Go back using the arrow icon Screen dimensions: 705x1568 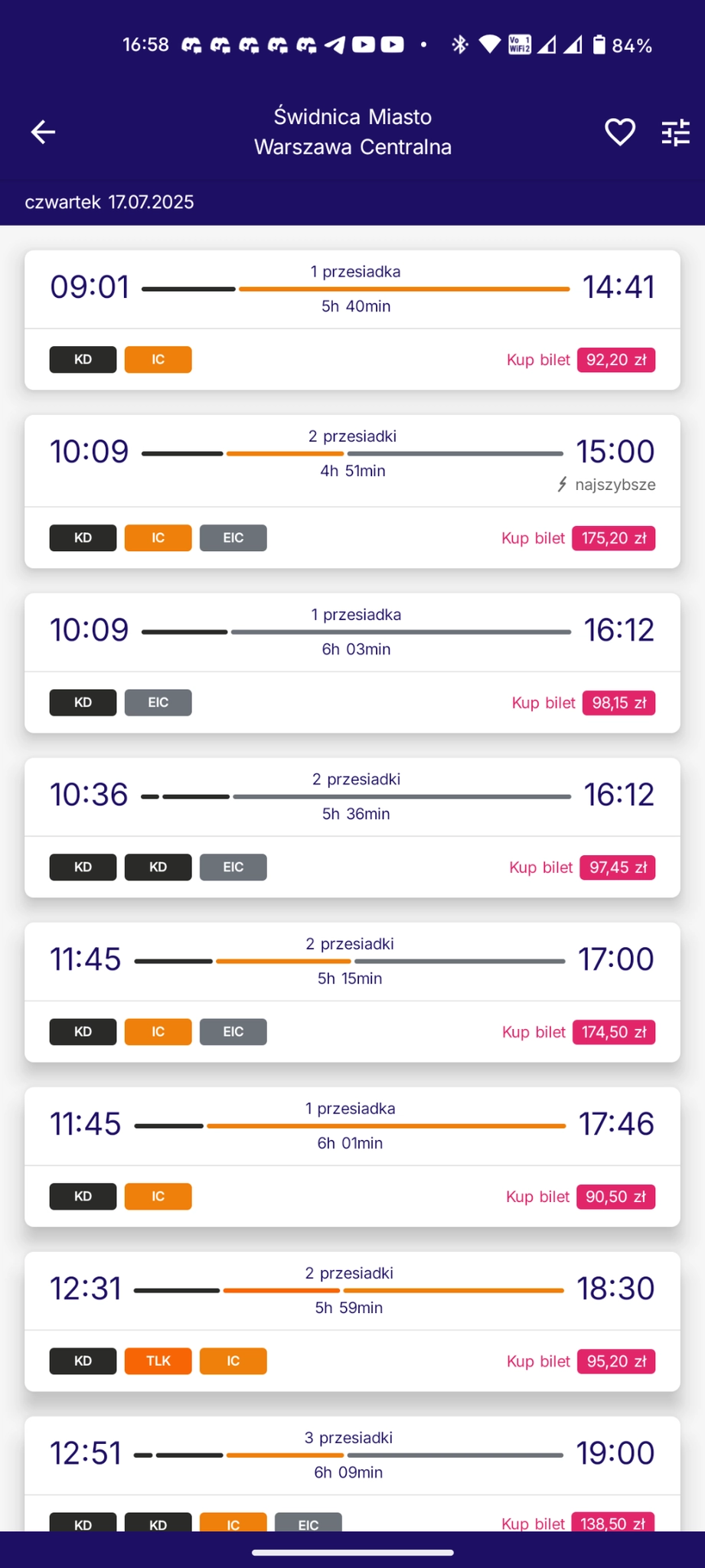(x=43, y=132)
